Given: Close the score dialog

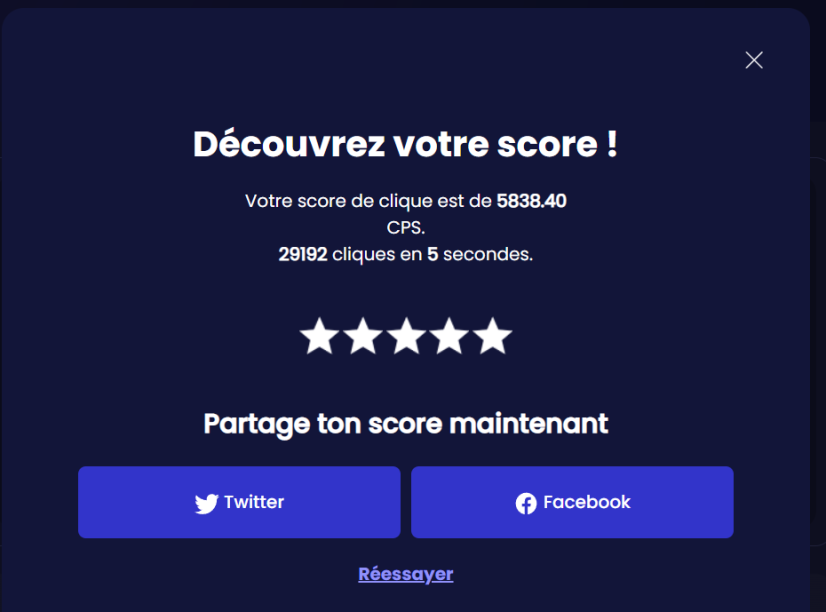Looking at the screenshot, I should [x=754, y=60].
